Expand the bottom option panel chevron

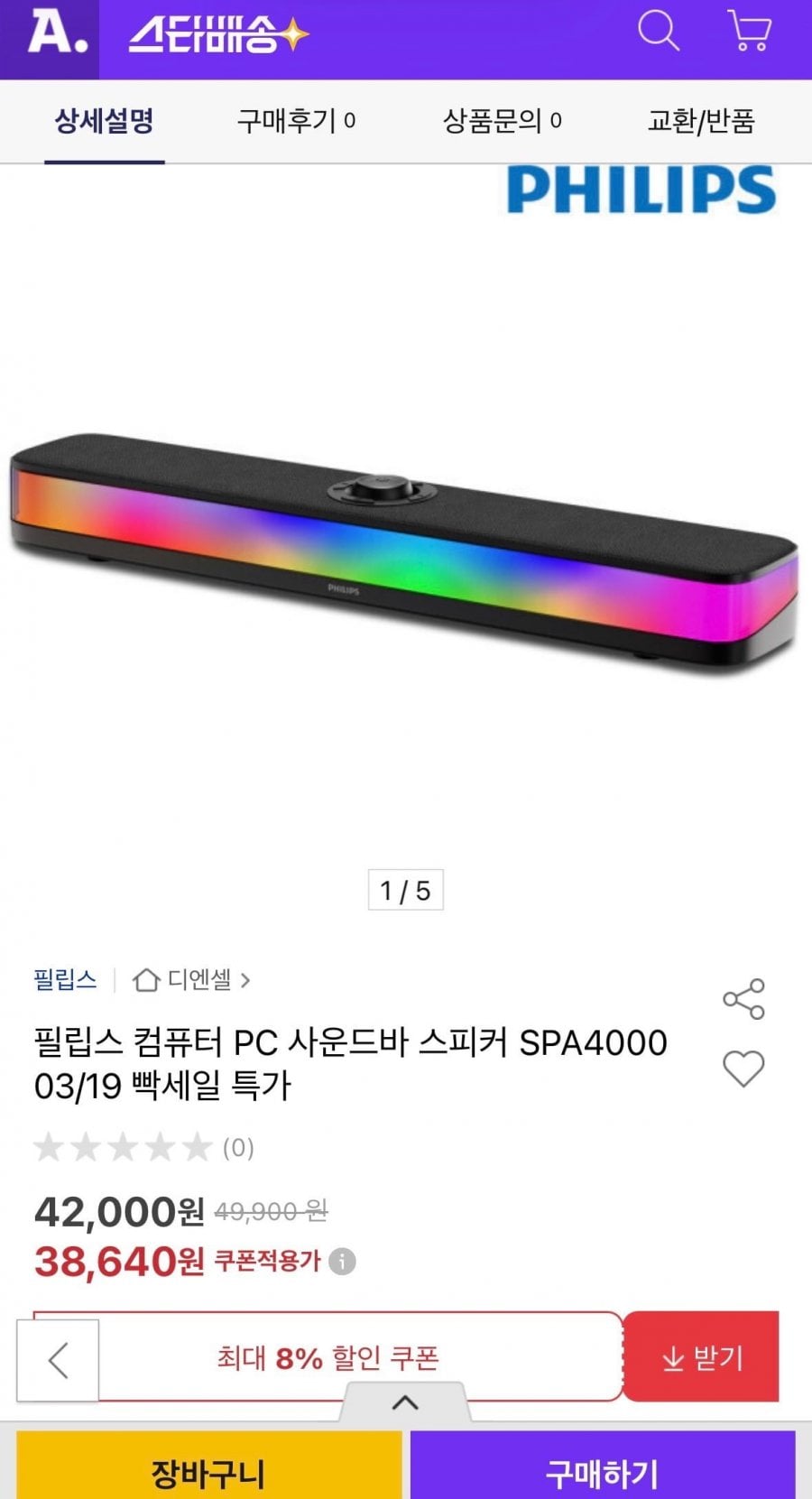(406, 1402)
